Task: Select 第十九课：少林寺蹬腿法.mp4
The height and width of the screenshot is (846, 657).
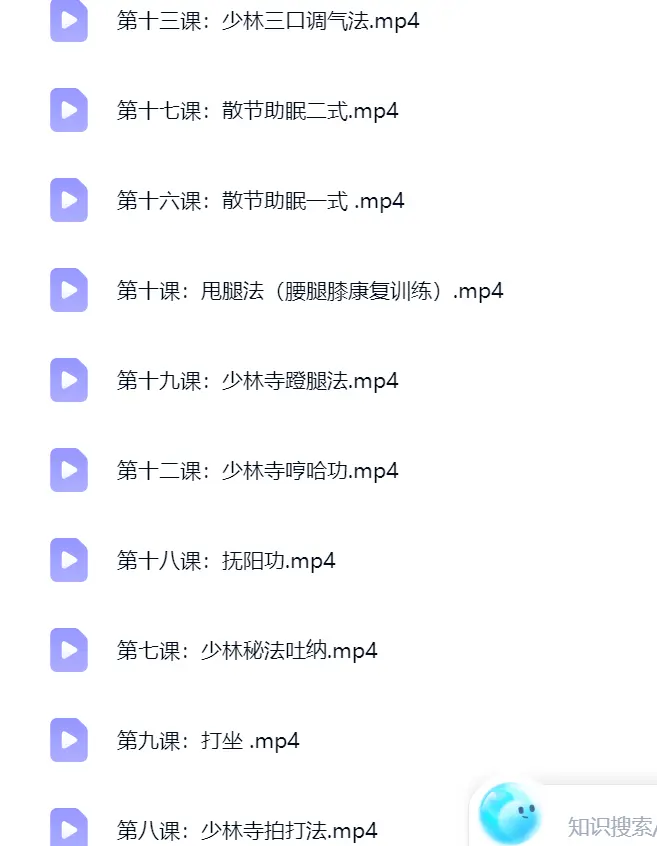Action: [x=257, y=381]
